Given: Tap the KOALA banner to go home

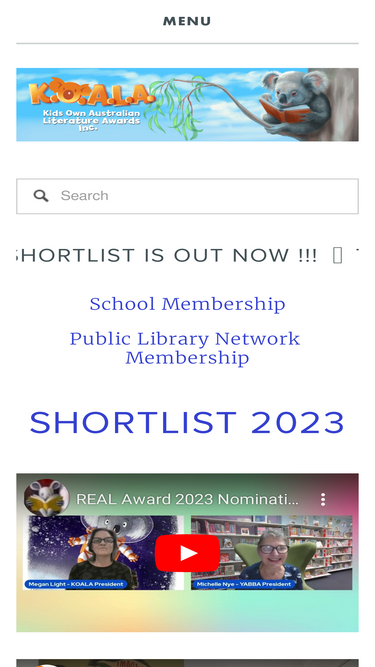Looking at the screenshot, I should 187,104.
